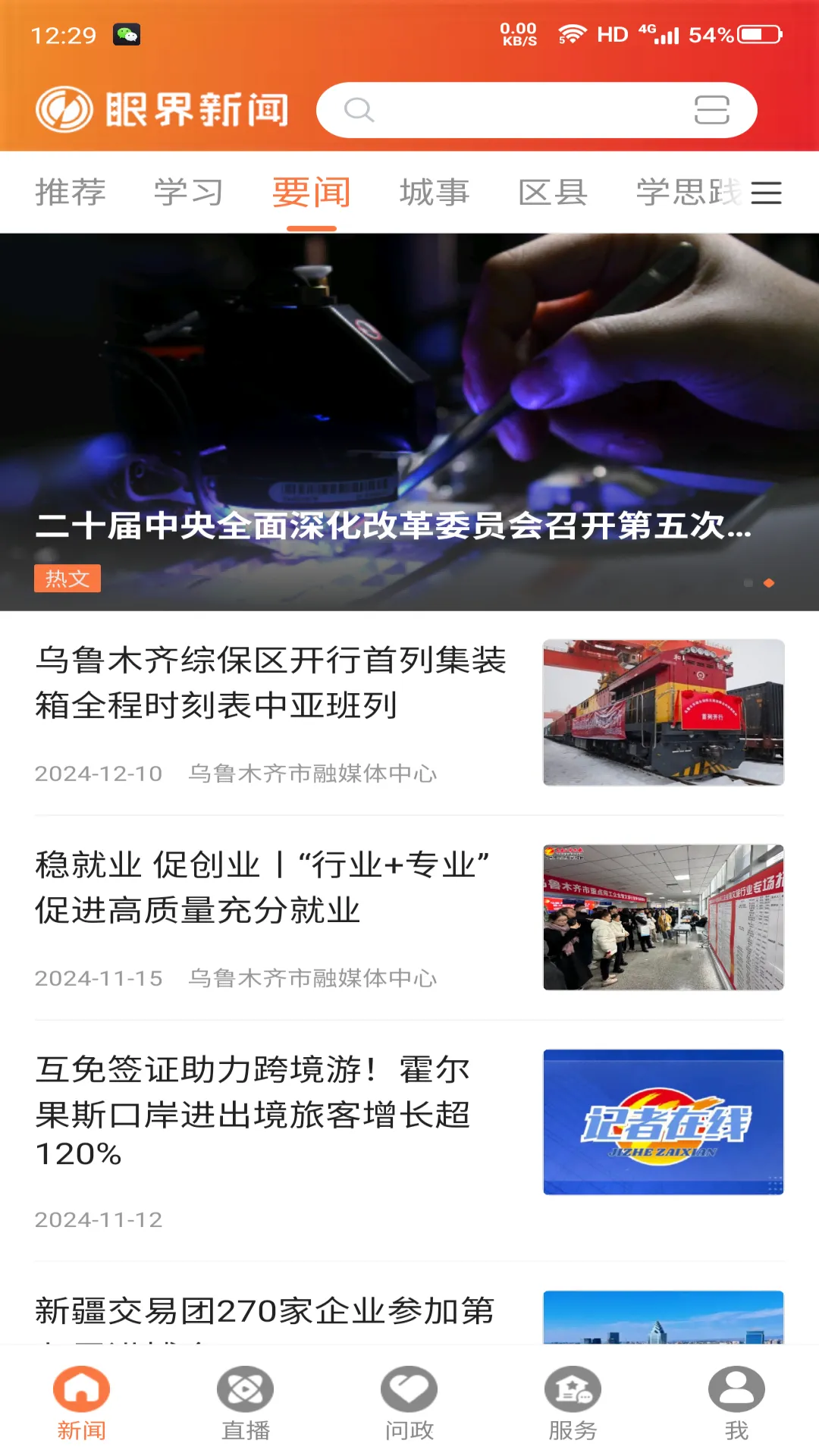Image resolution: width=819 pixels, height=1456 pixels.
Task: Open the channel list via hamburger menu
Action: pos(768,193)
